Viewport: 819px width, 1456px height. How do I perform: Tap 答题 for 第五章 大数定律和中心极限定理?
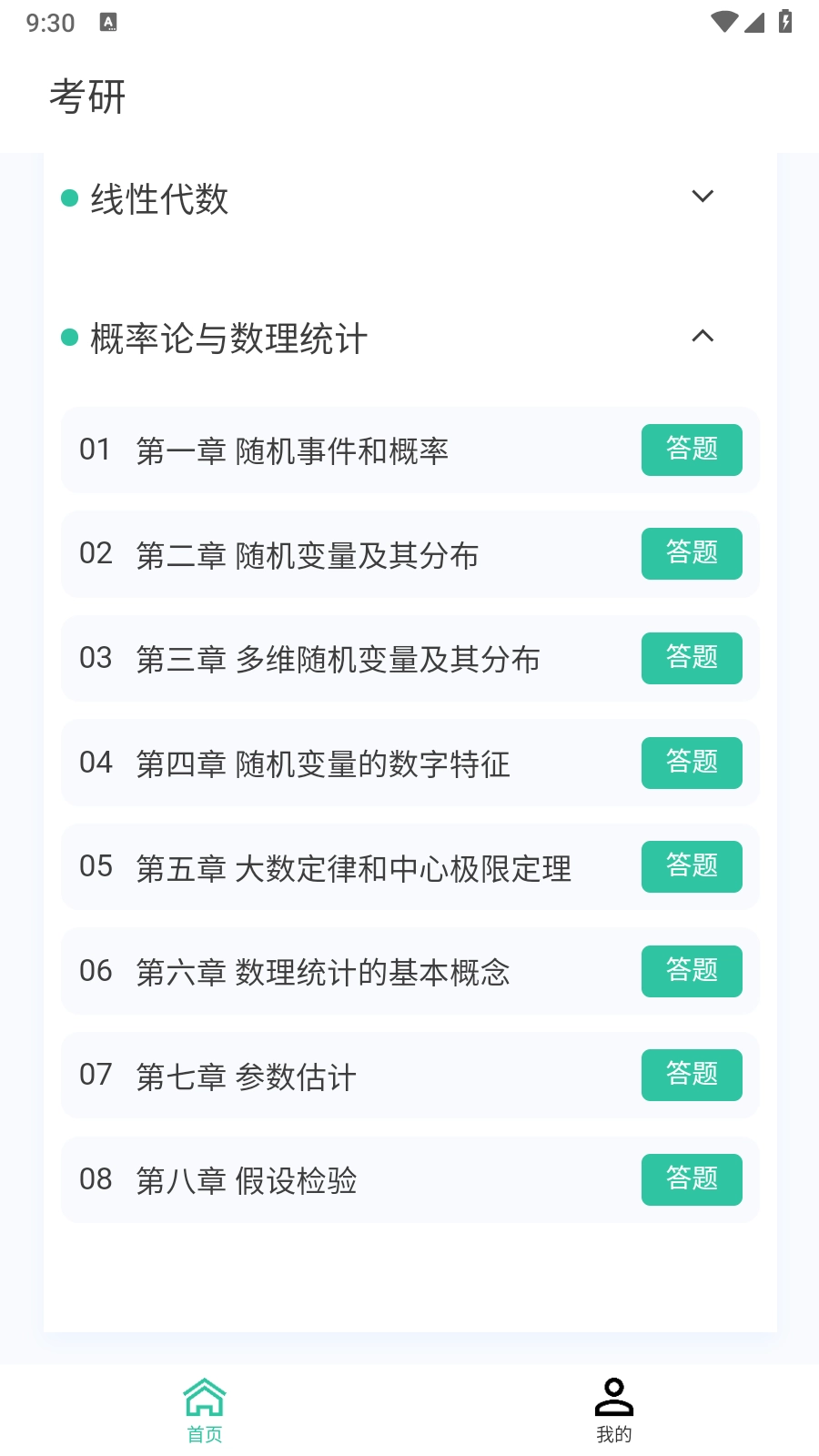[692, 866]
